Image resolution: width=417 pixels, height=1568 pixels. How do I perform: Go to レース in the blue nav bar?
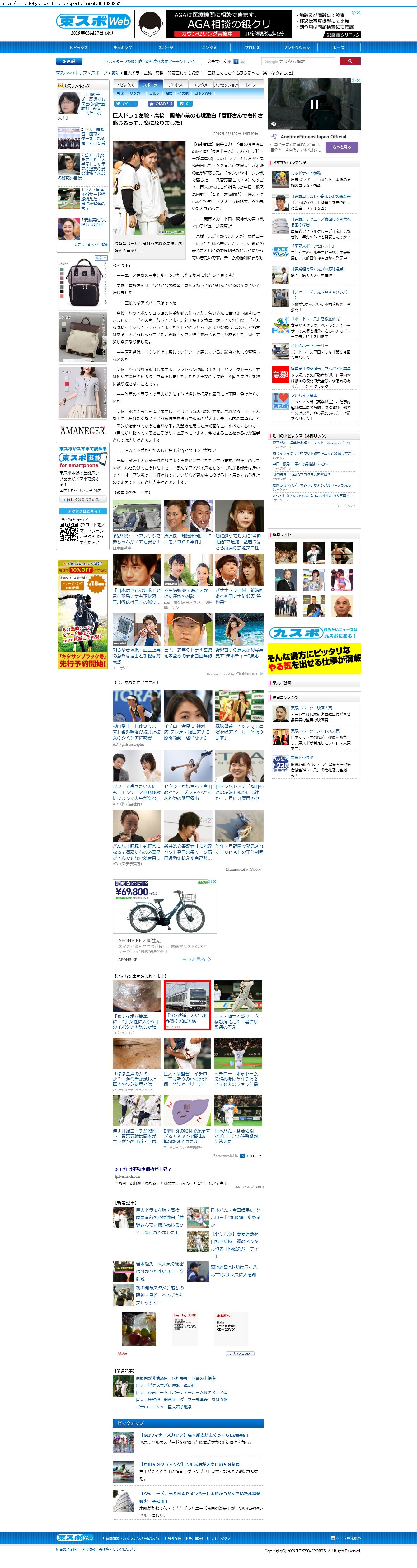pyautogui.click(x=339, y=48)
